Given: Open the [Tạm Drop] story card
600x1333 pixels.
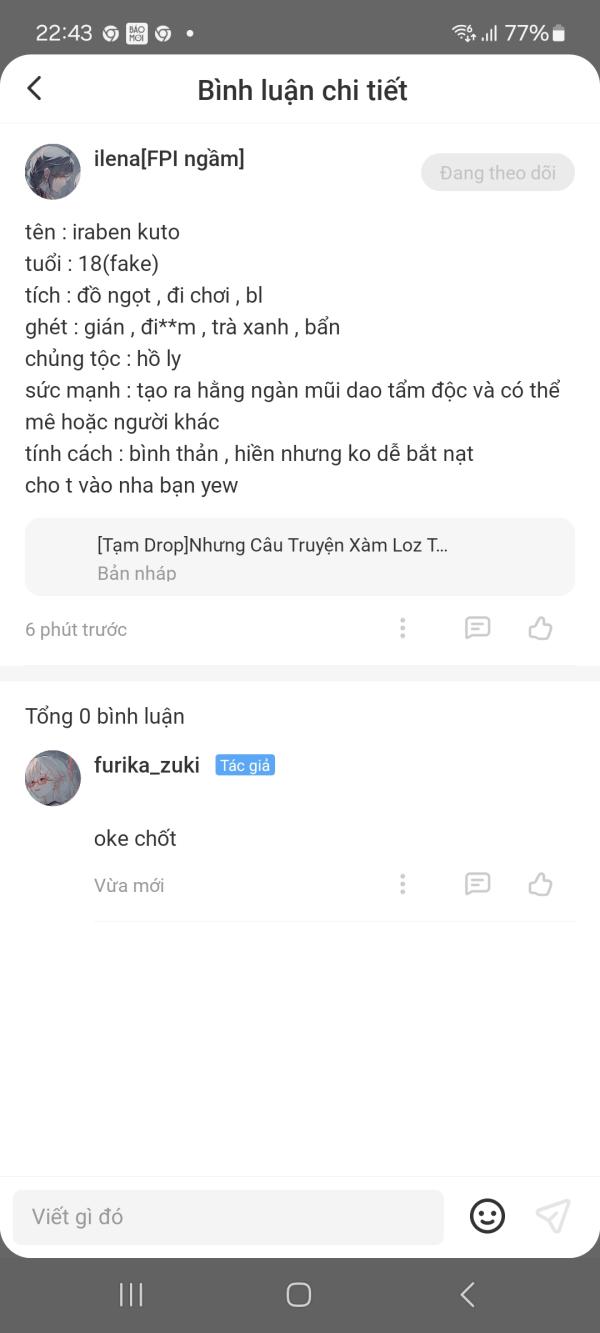Looking at the screenshot, I should pyautogui.click(x=300, y=557).
